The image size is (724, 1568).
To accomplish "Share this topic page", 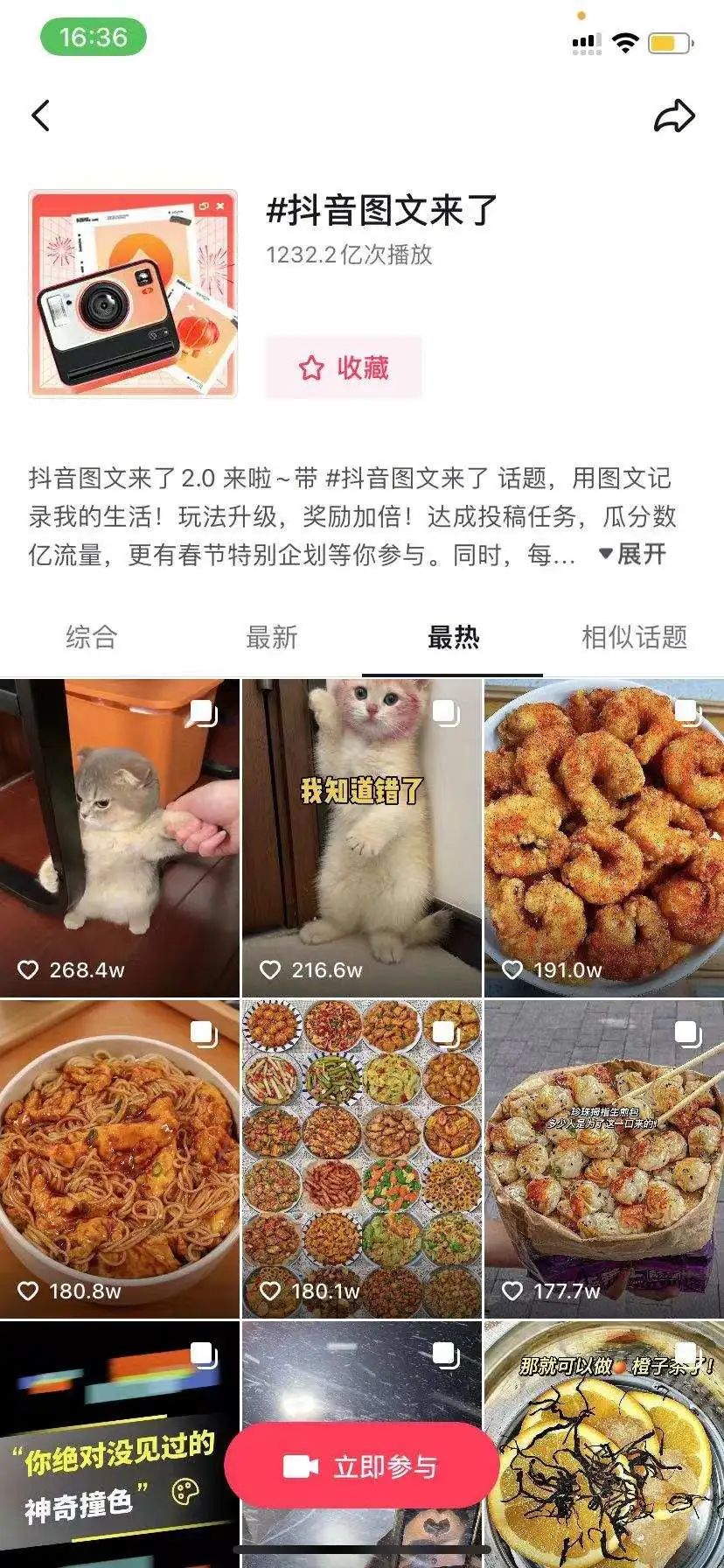I will [674, 116].
